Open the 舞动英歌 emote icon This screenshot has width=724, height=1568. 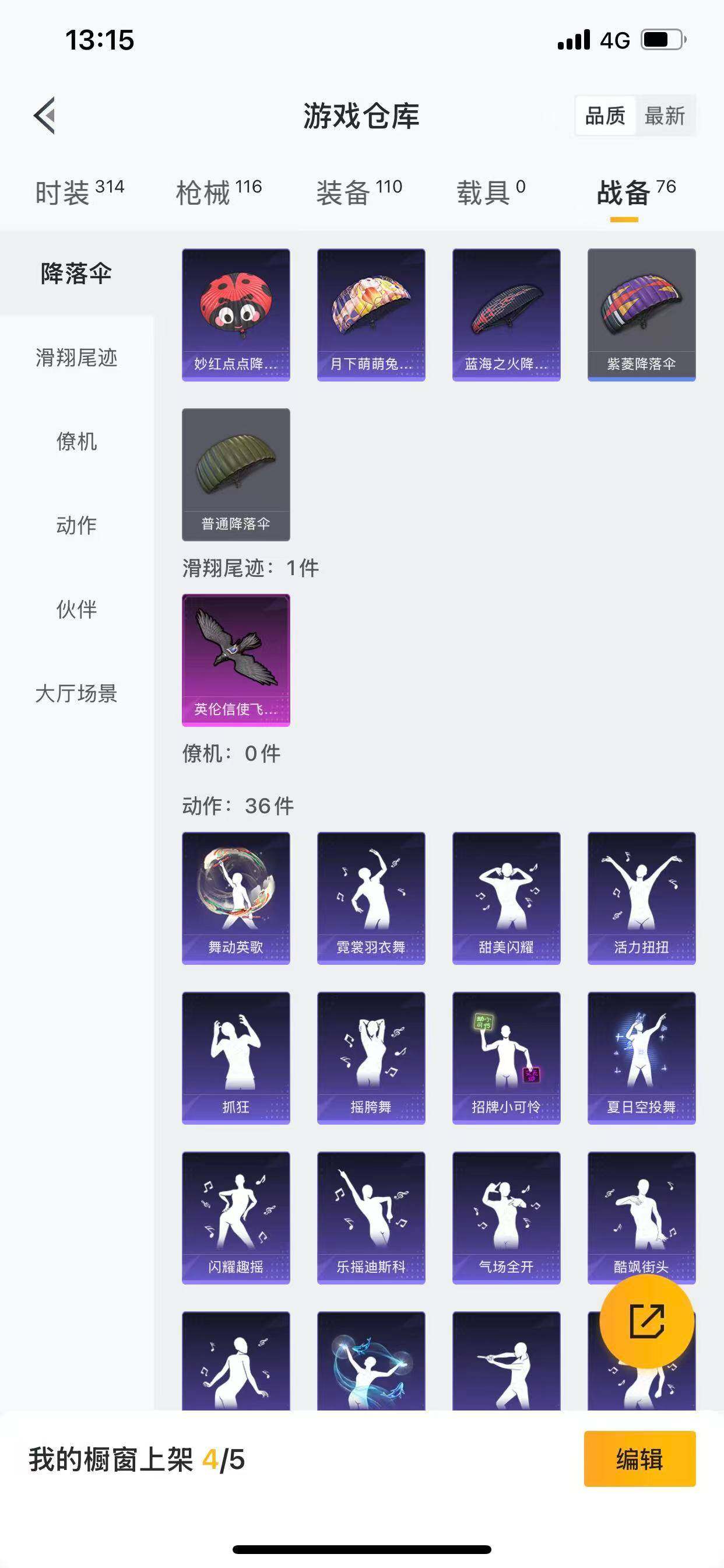pyautogui.click(x=236, y=897)
